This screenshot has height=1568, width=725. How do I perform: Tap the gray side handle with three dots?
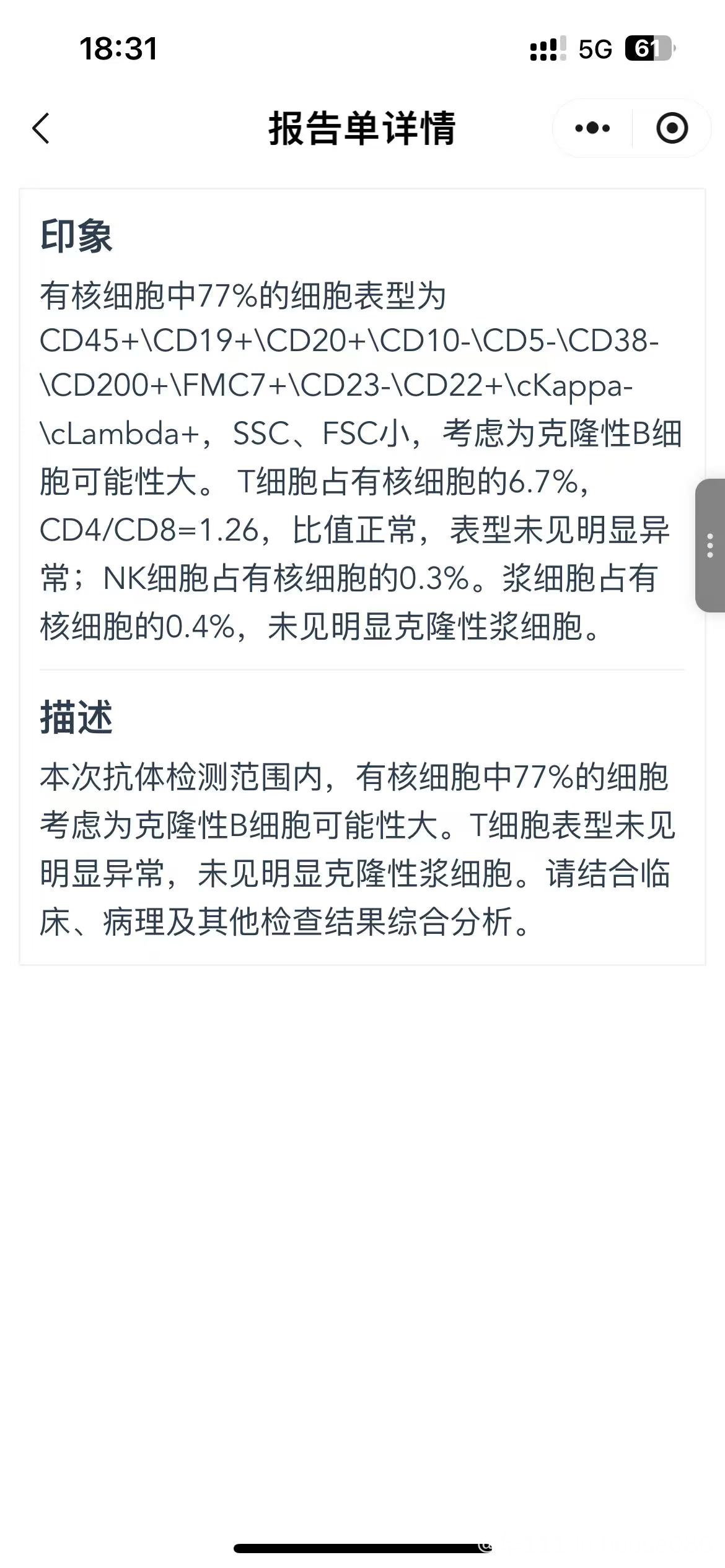[x=710, y=546]
